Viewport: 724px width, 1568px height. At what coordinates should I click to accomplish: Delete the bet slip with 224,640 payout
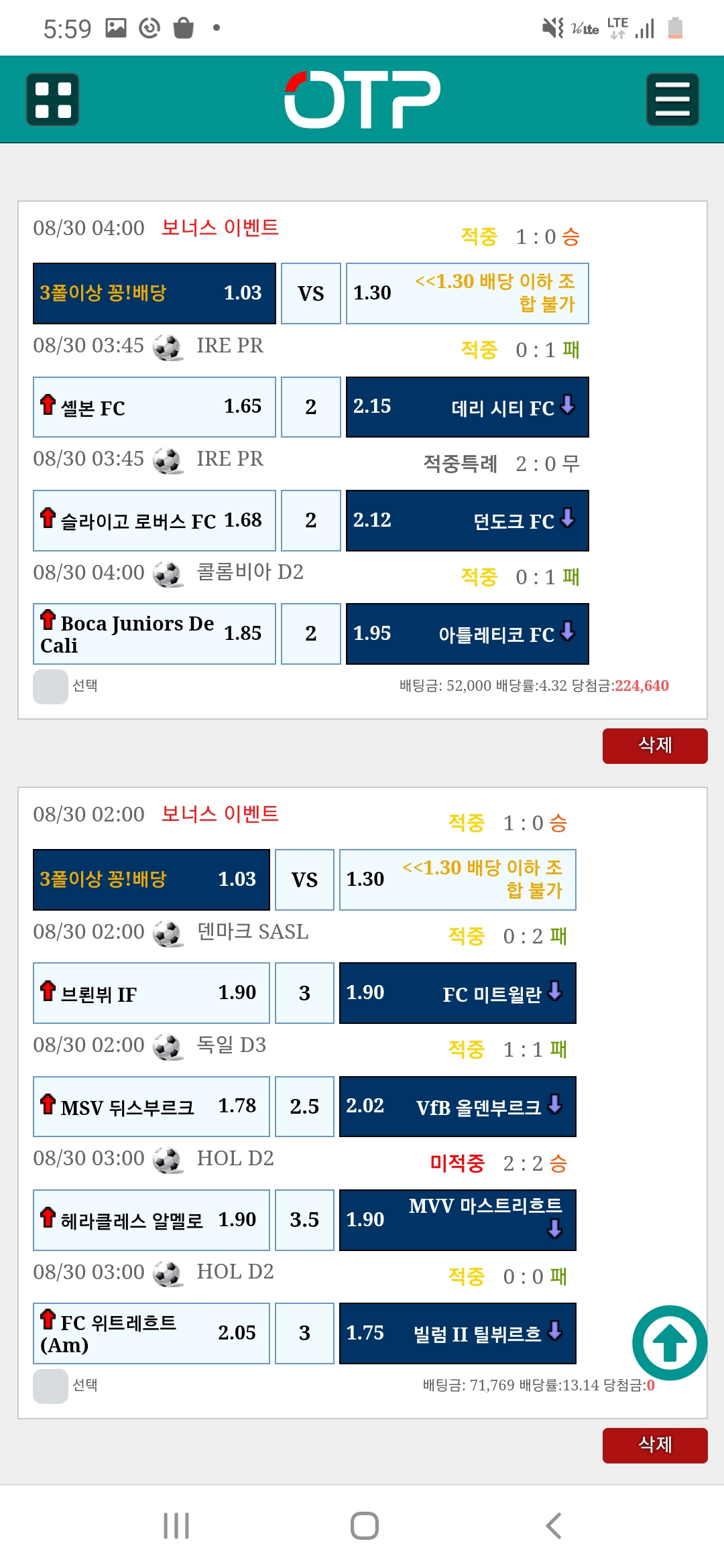[655, 746]
